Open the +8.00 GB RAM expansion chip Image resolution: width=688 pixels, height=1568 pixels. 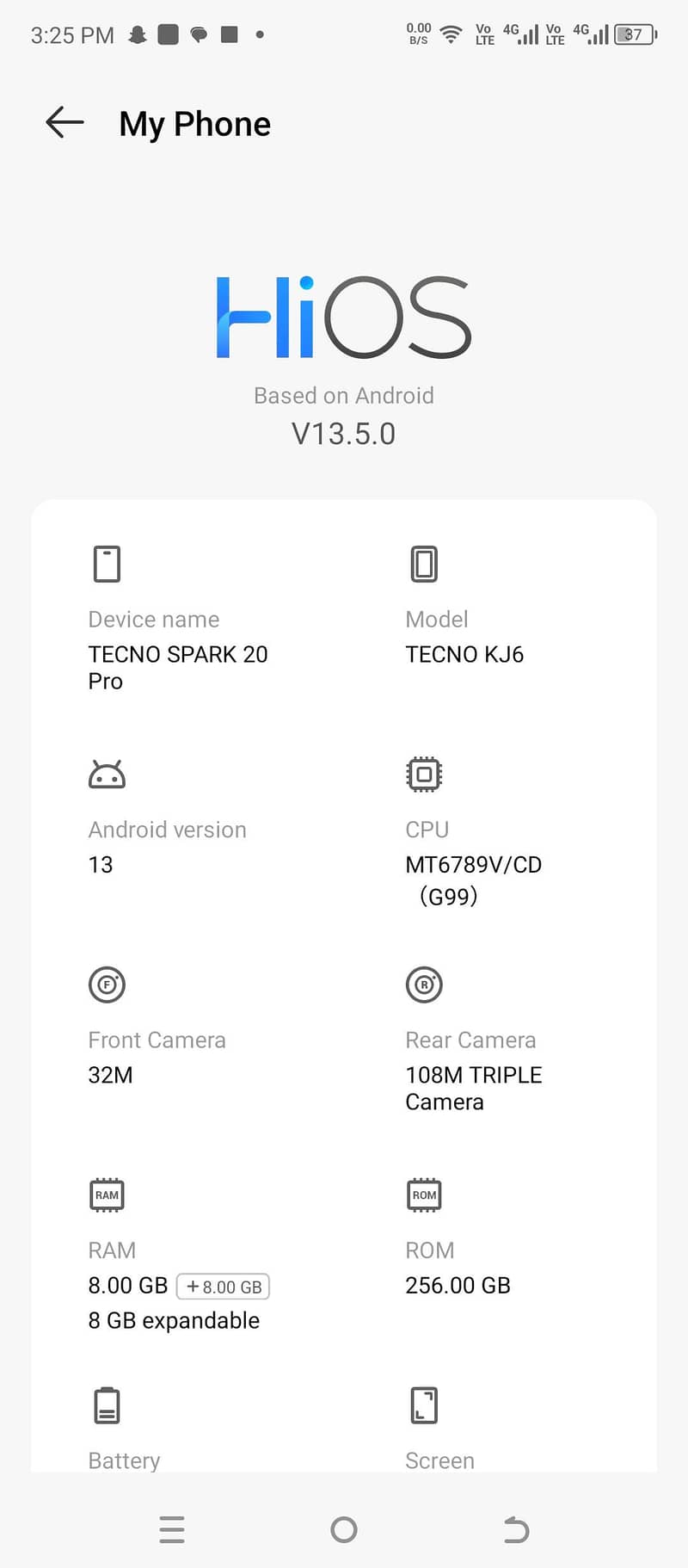224,1287
